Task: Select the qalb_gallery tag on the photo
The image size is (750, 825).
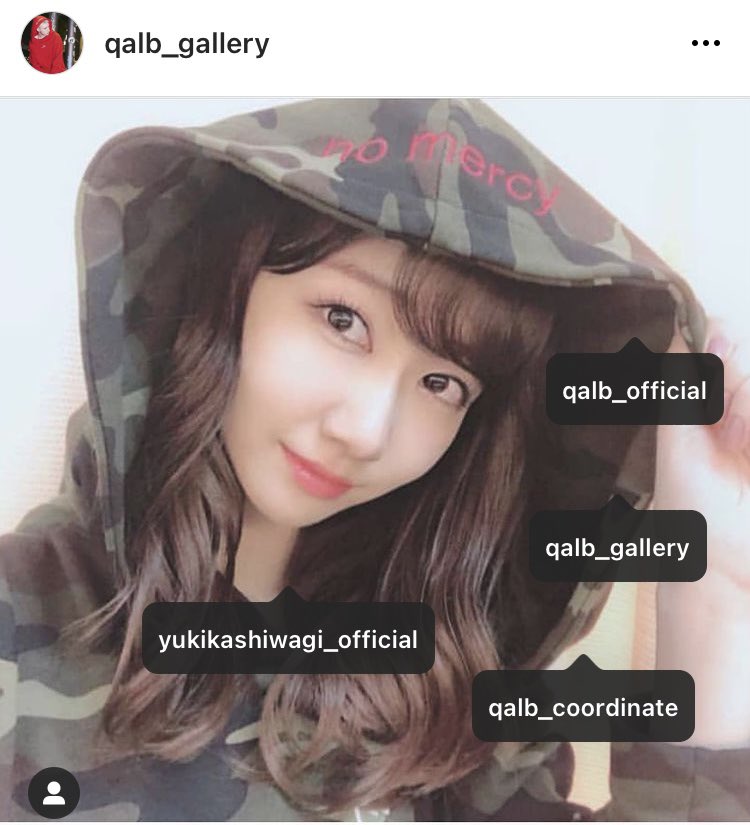Action: (617, 548)
